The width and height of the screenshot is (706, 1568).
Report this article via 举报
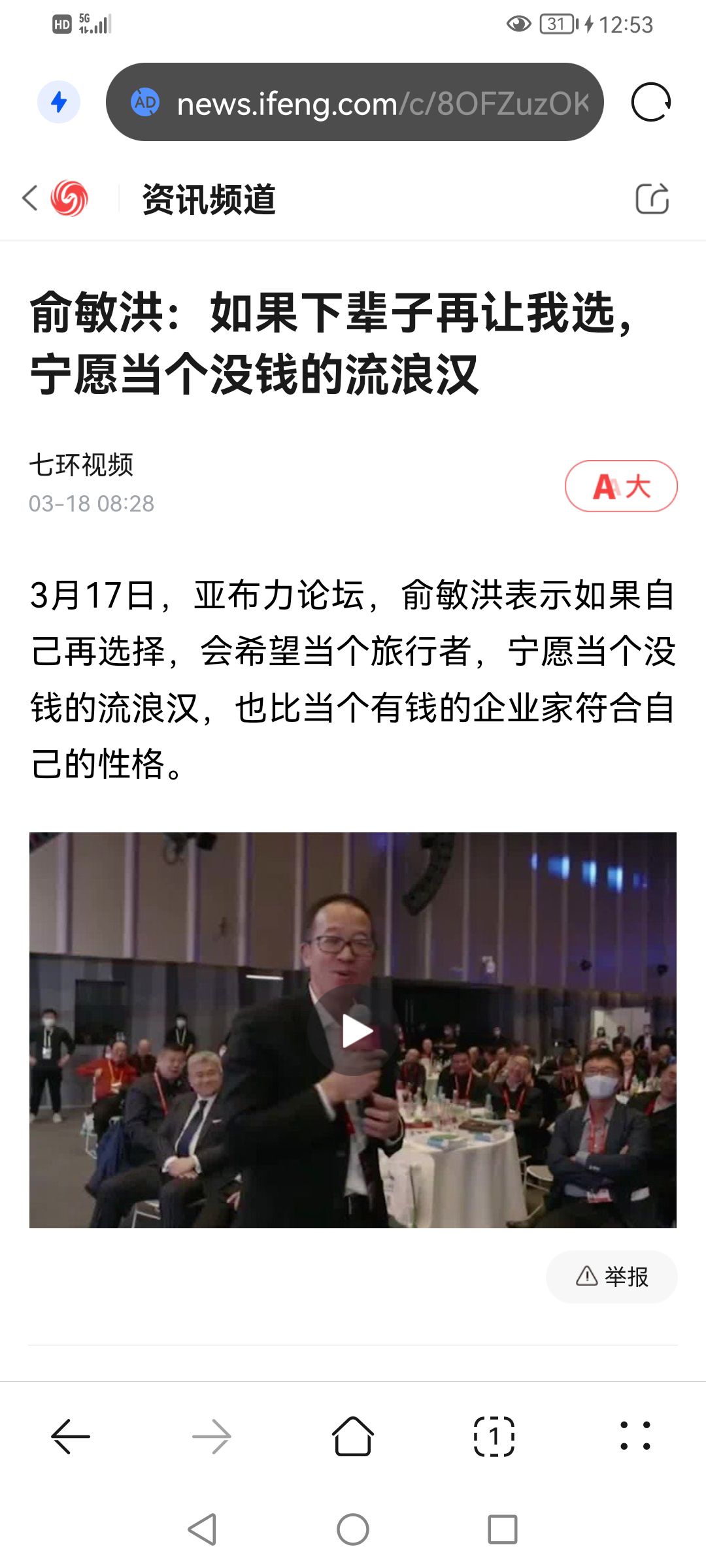tap(612, 1276)
